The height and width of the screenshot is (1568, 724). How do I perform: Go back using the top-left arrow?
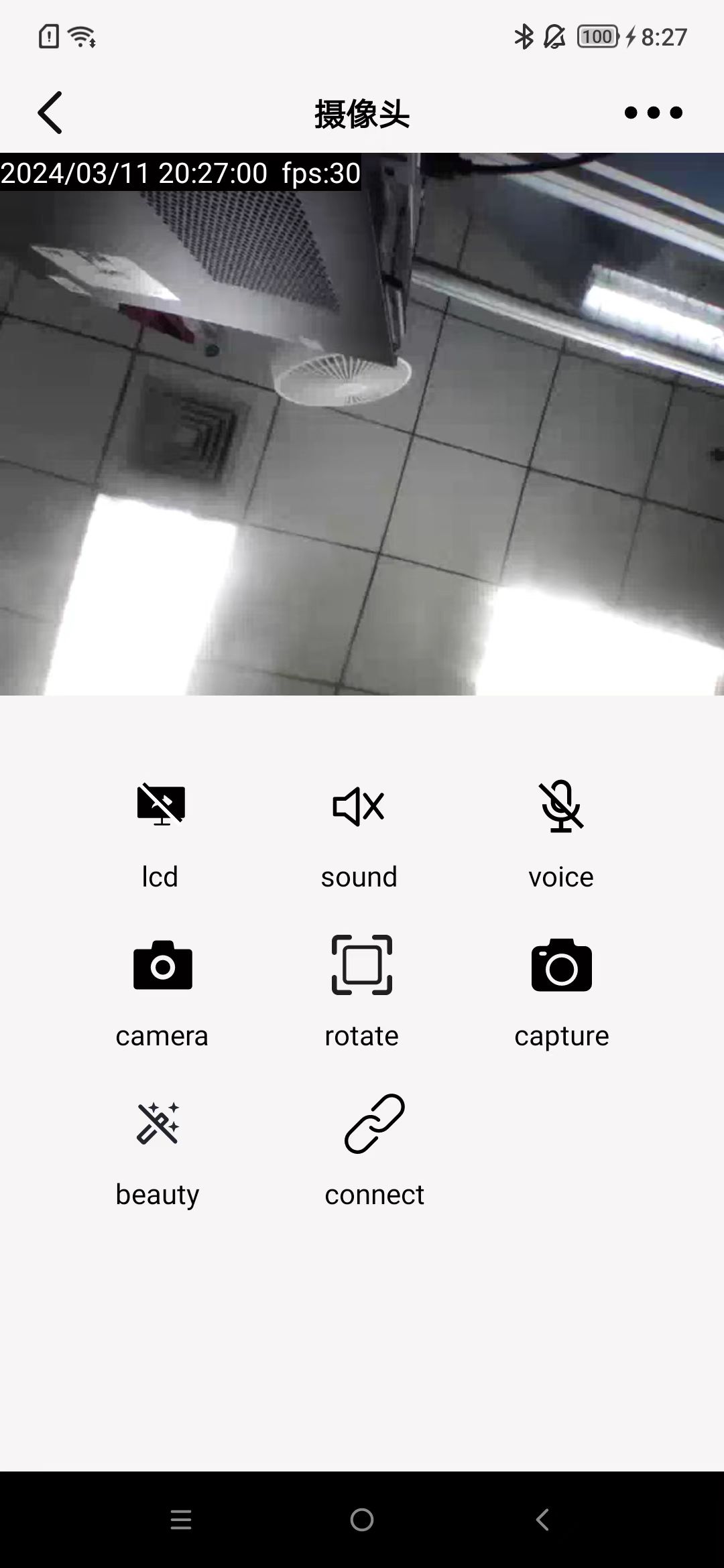pos(50,113)
